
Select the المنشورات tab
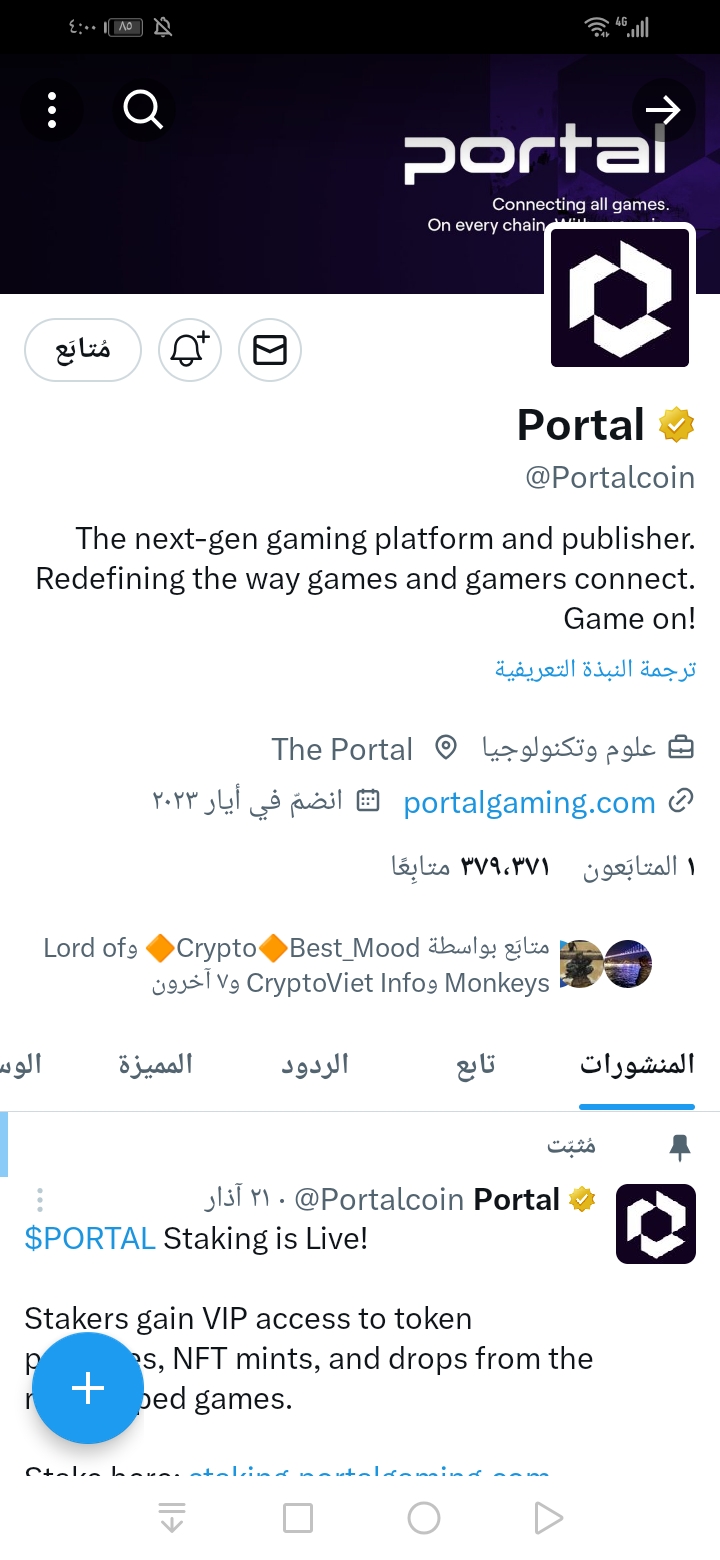coord(637,1064)
